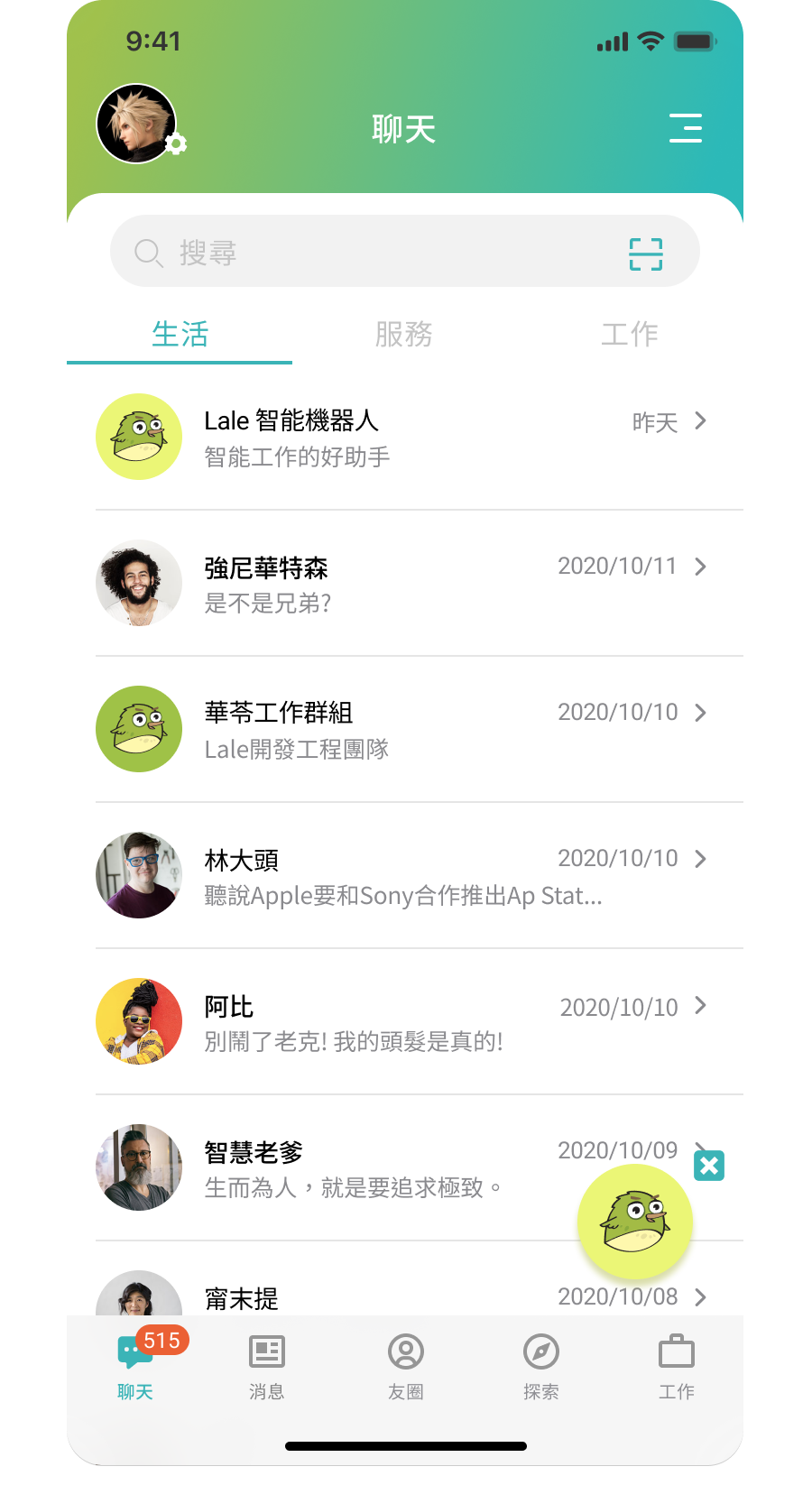Screen dimensions: 812x1485
Task: Open 工作 in bottom navigation
Action: pos(677,1366)
